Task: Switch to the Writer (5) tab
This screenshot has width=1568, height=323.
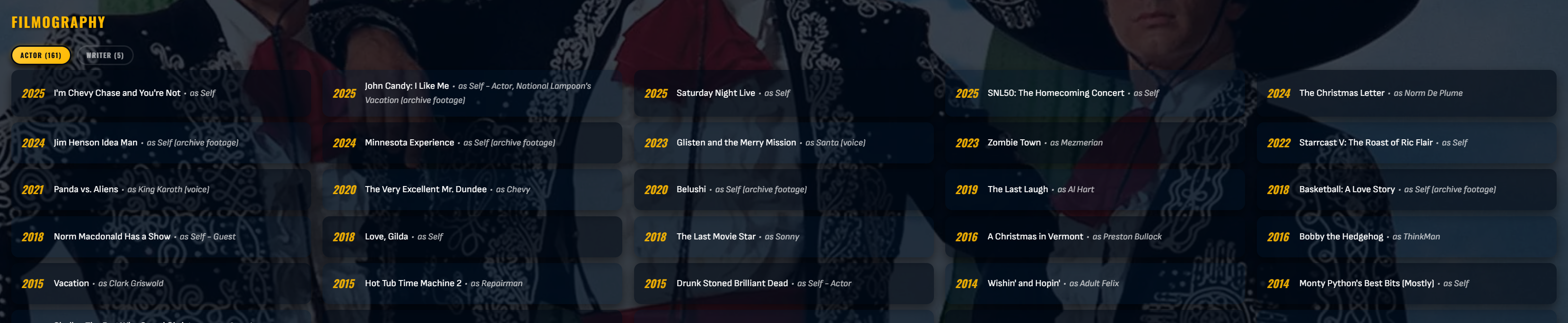Action: click(105, 55)
